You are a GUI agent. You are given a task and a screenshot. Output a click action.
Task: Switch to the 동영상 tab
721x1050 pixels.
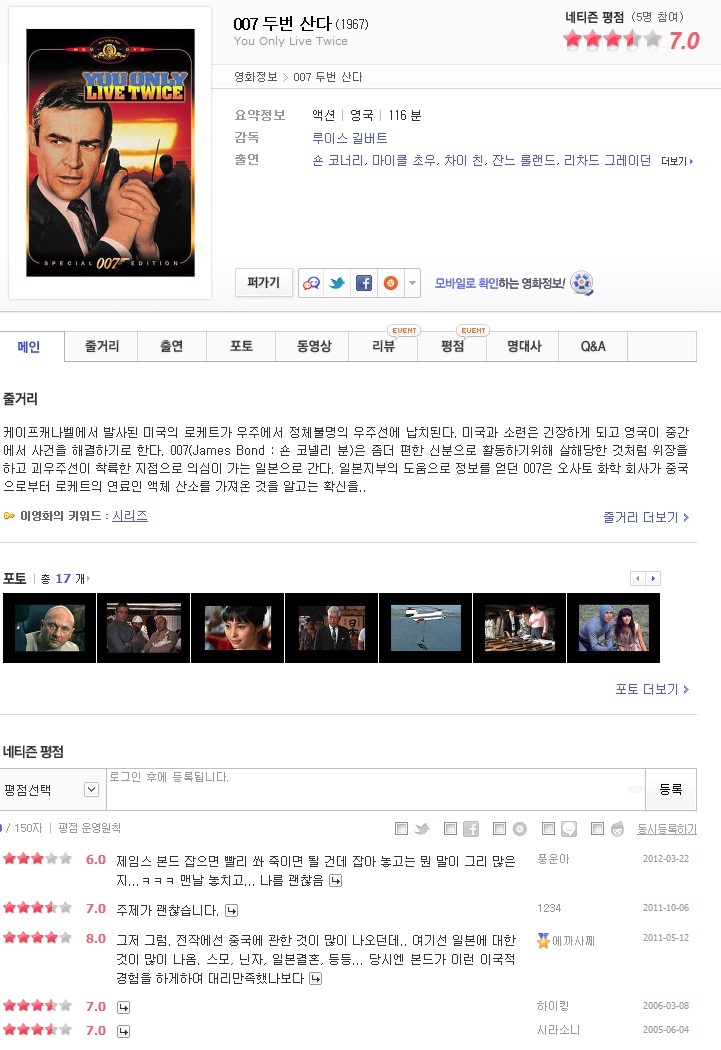point(313,347)
